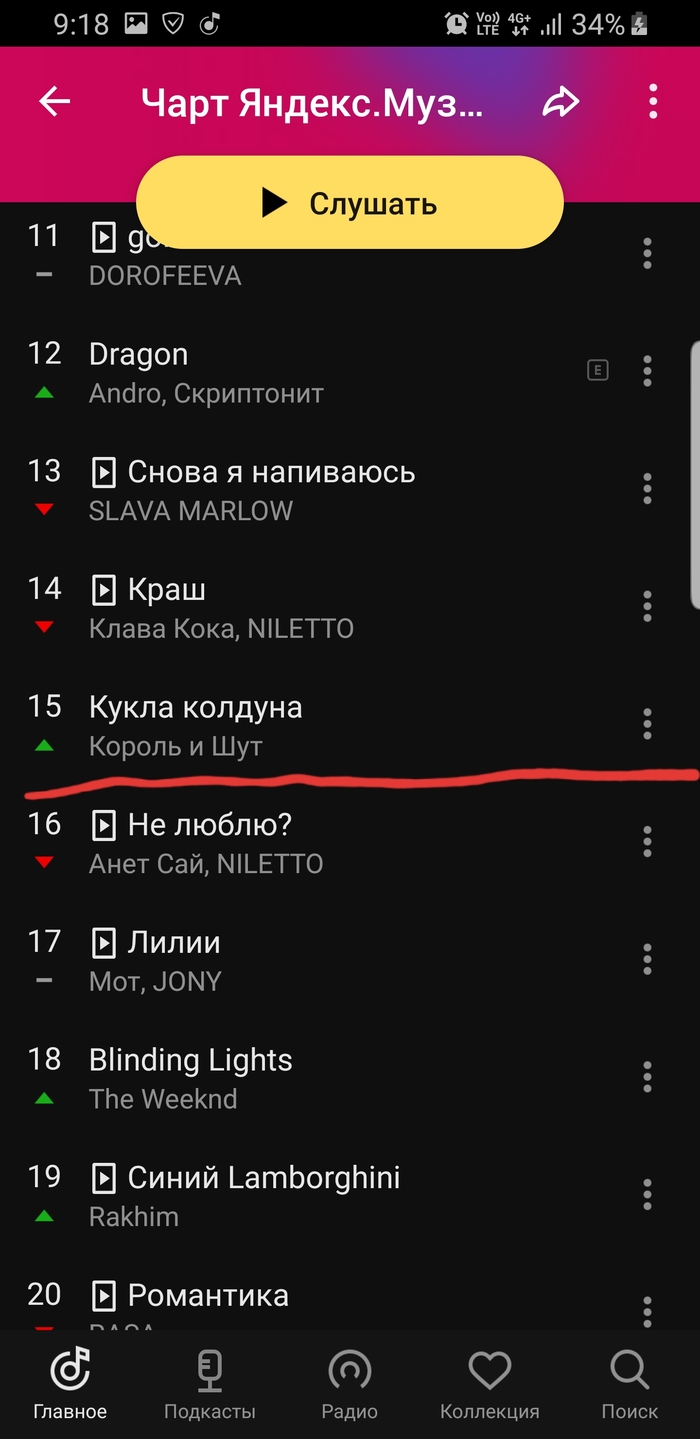Screen dimensions: 700x1439
Task: Open the three-dot menu for Не люблю?
Action: (x=647, y=841)
